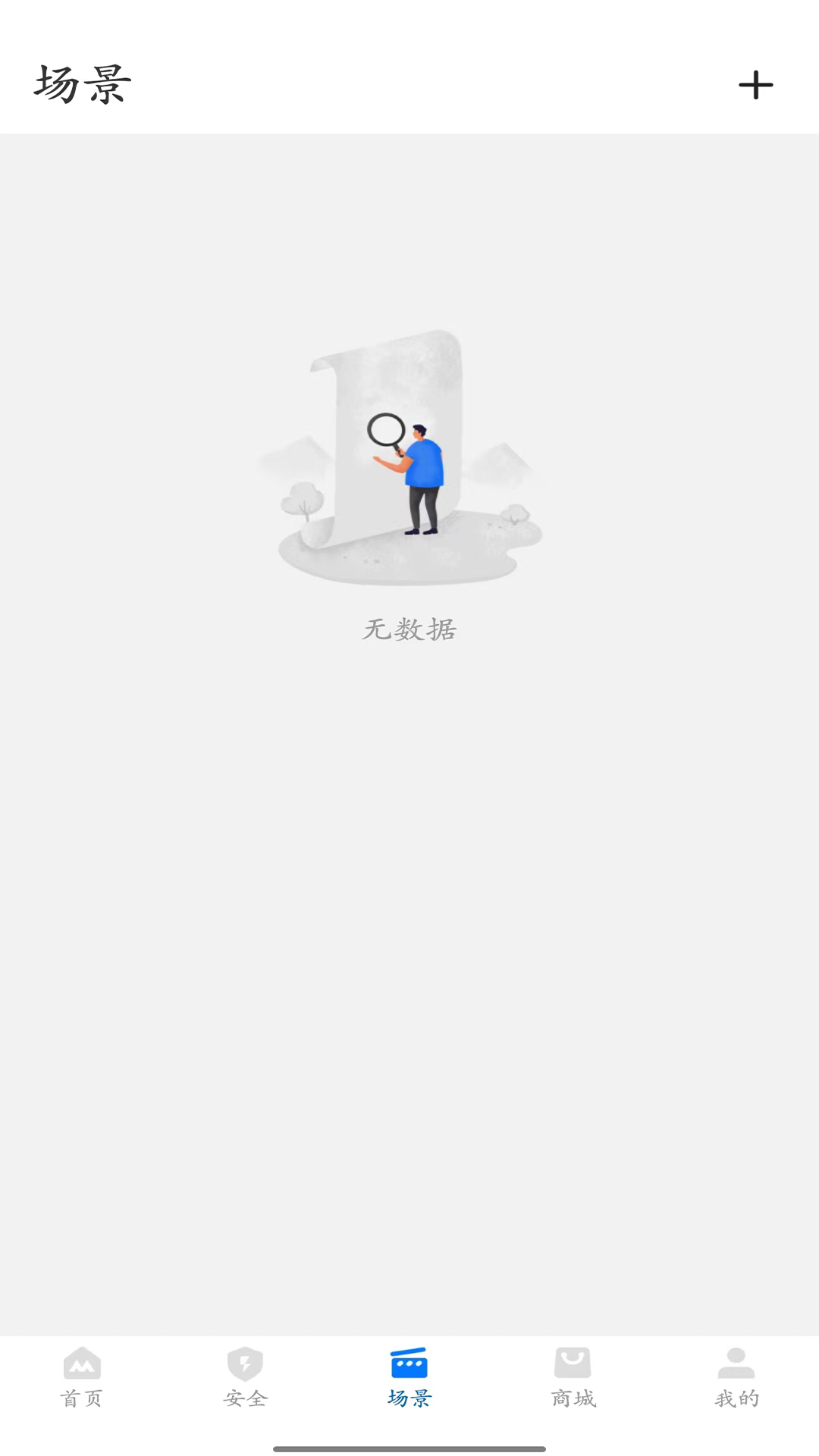Go to the 商城 tab

tap(573, 1377)
